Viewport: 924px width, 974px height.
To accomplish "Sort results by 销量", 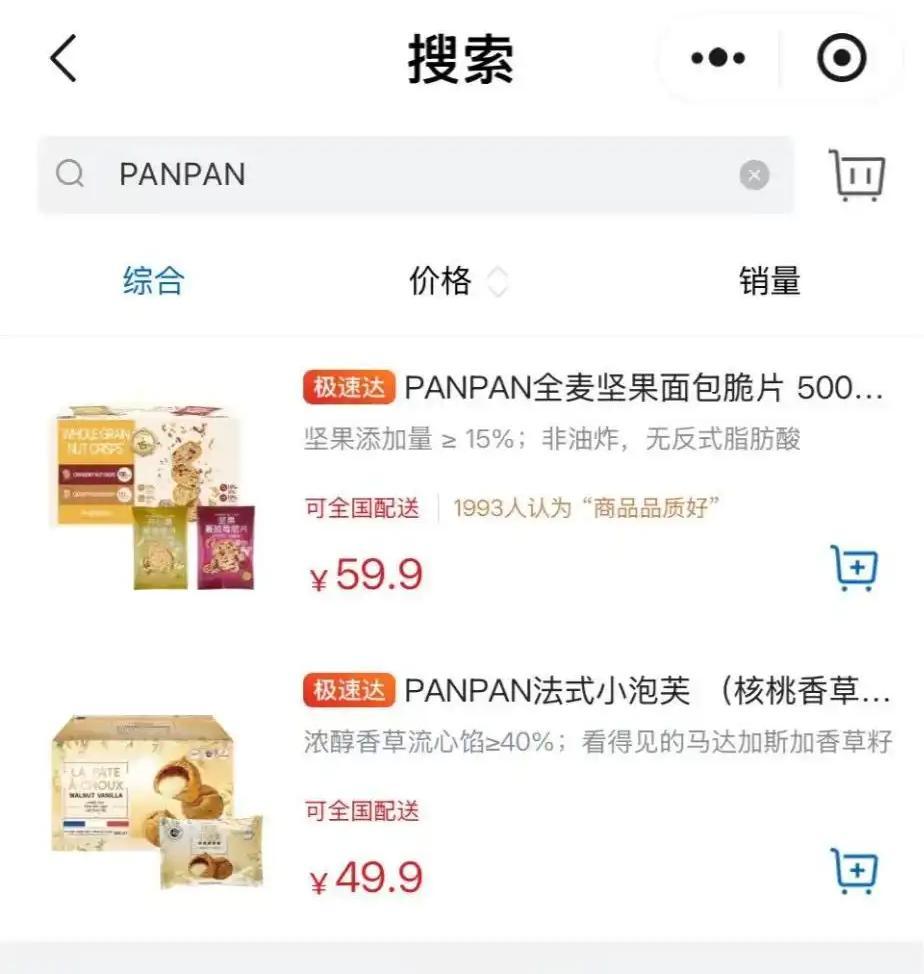I will tap(769, 281).
